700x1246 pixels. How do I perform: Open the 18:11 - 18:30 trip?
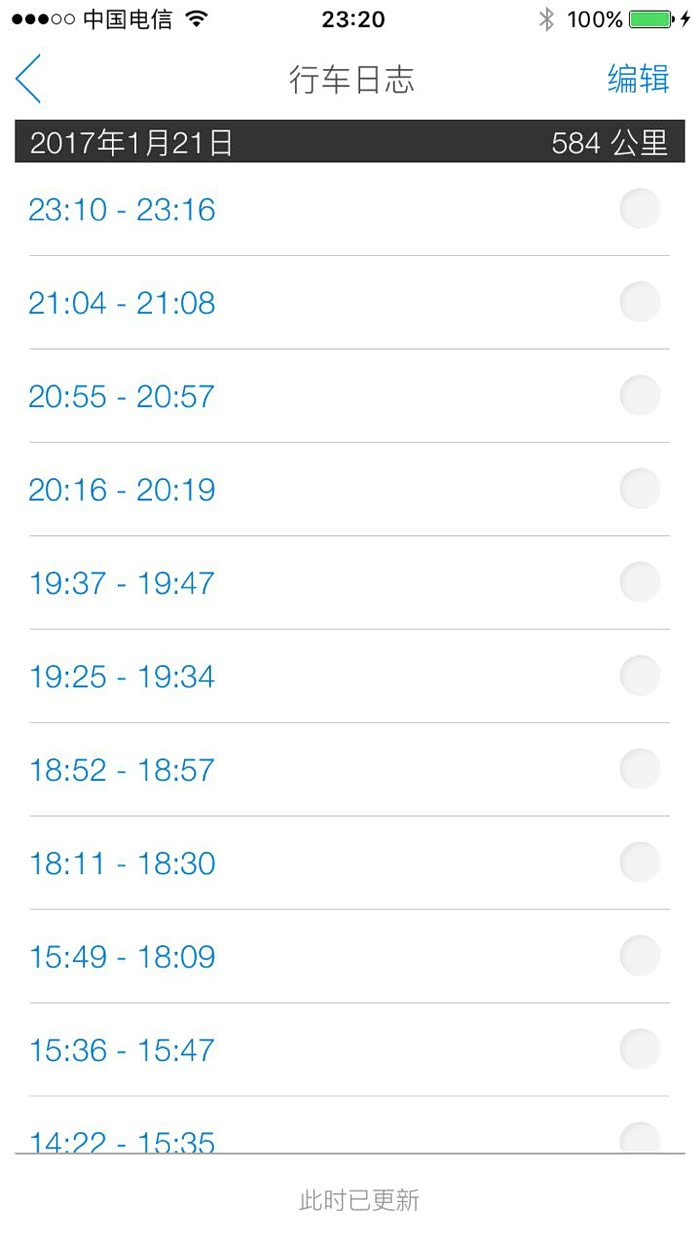122,864
